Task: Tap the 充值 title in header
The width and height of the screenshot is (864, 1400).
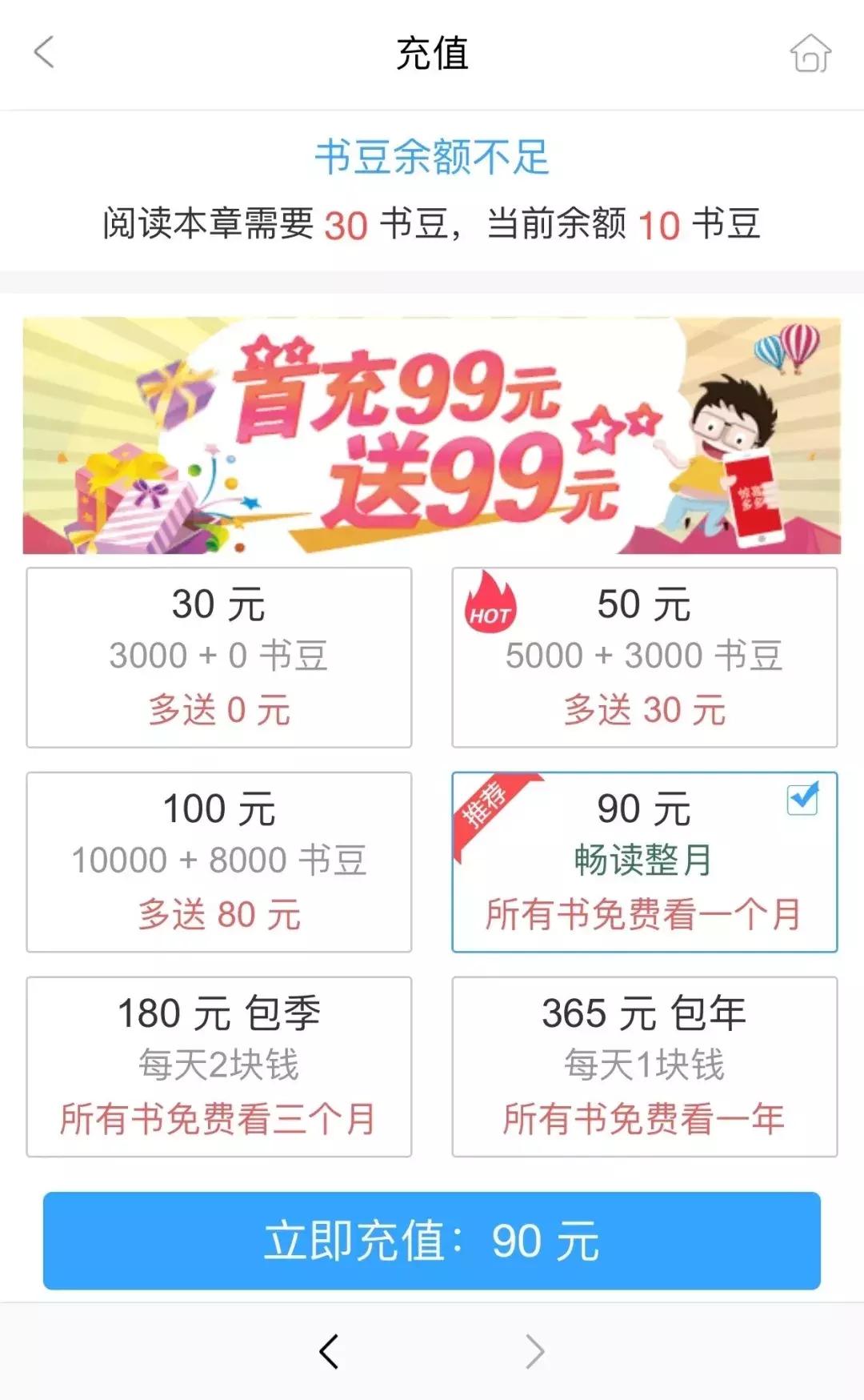Action: [432, 52]
